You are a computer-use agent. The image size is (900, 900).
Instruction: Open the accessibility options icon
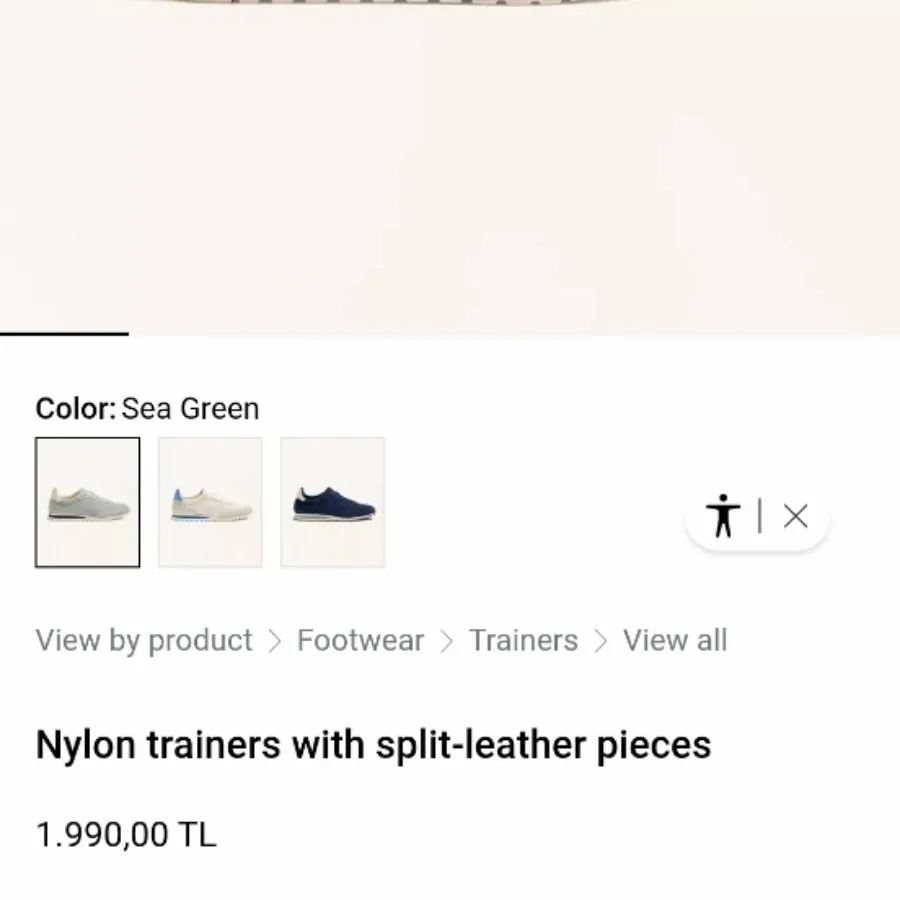722,516
